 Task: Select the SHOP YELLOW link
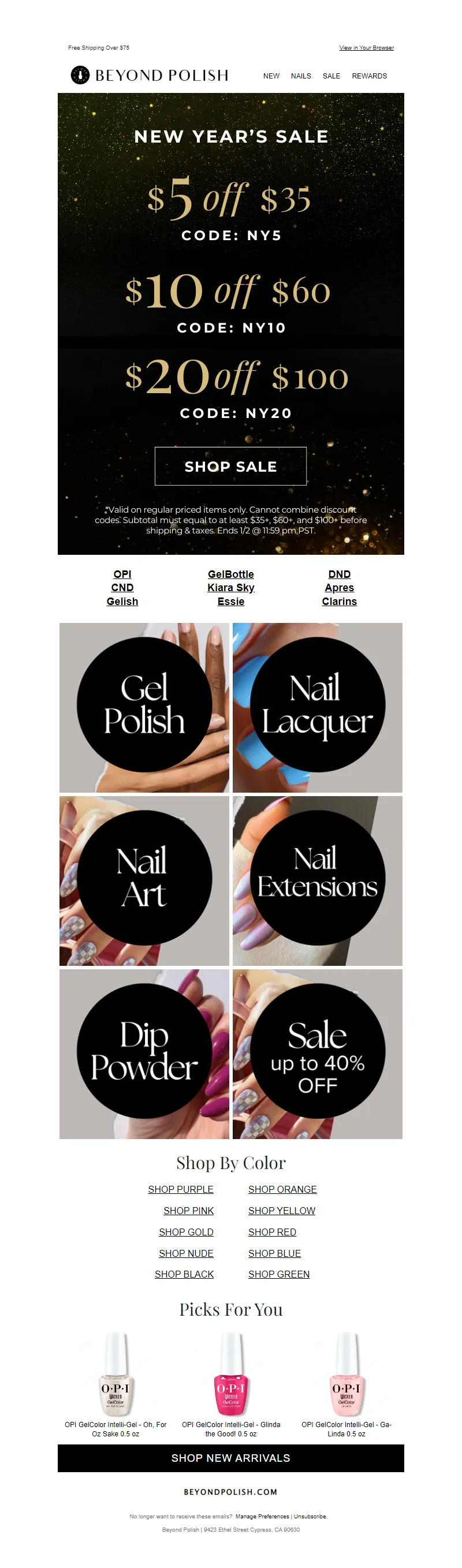(281, 1211)
